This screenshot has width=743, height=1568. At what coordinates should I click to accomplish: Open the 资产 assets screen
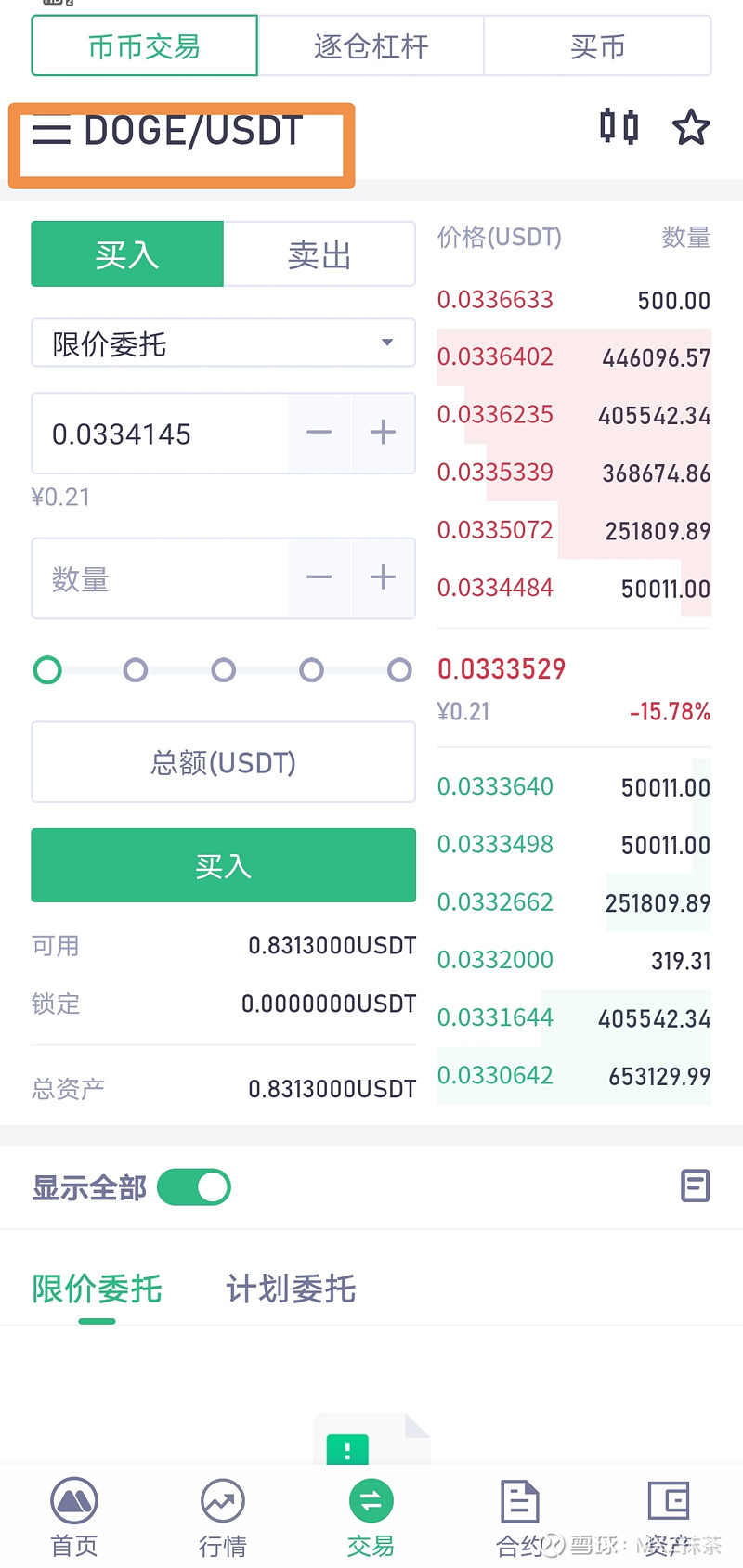click(x=668, y=1513)
